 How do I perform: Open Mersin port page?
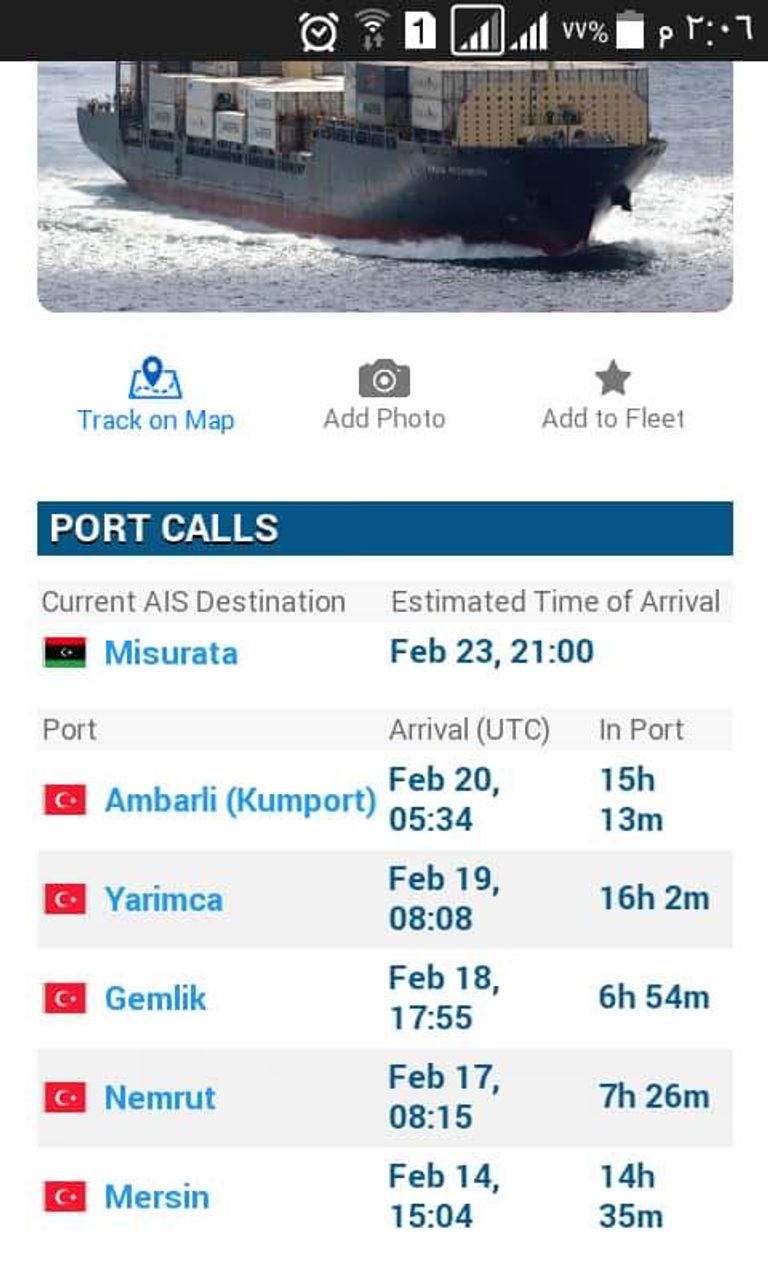click(x=157, y=1196)
